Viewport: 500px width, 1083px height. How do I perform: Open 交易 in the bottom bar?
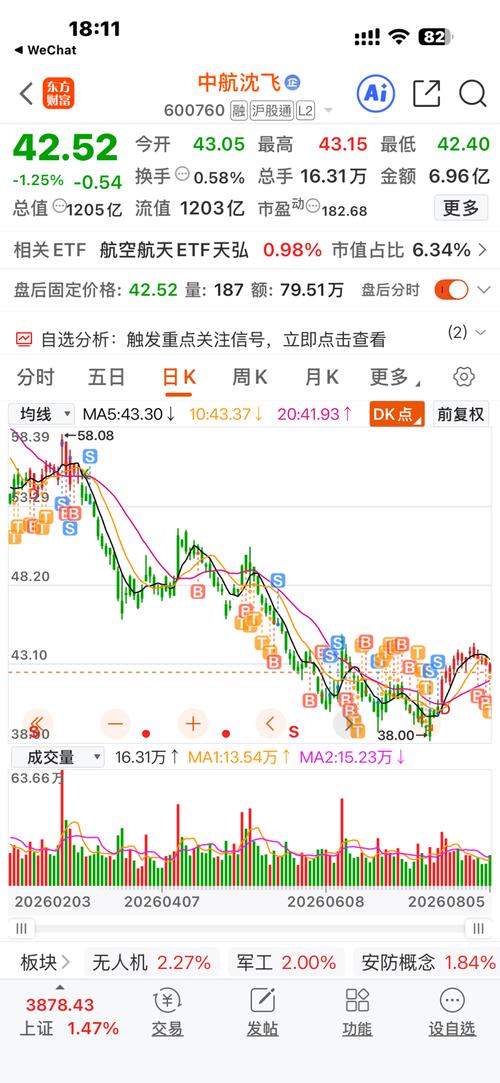(x=167, y=1011)
